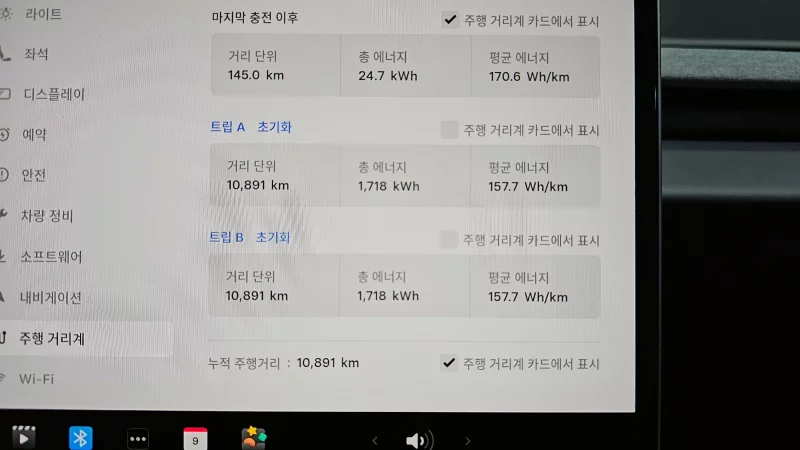Screen dimensions: 800x450
Task: Reset 트립 B with 초기화
Action: pyautogui.click(x=273, y=237)
